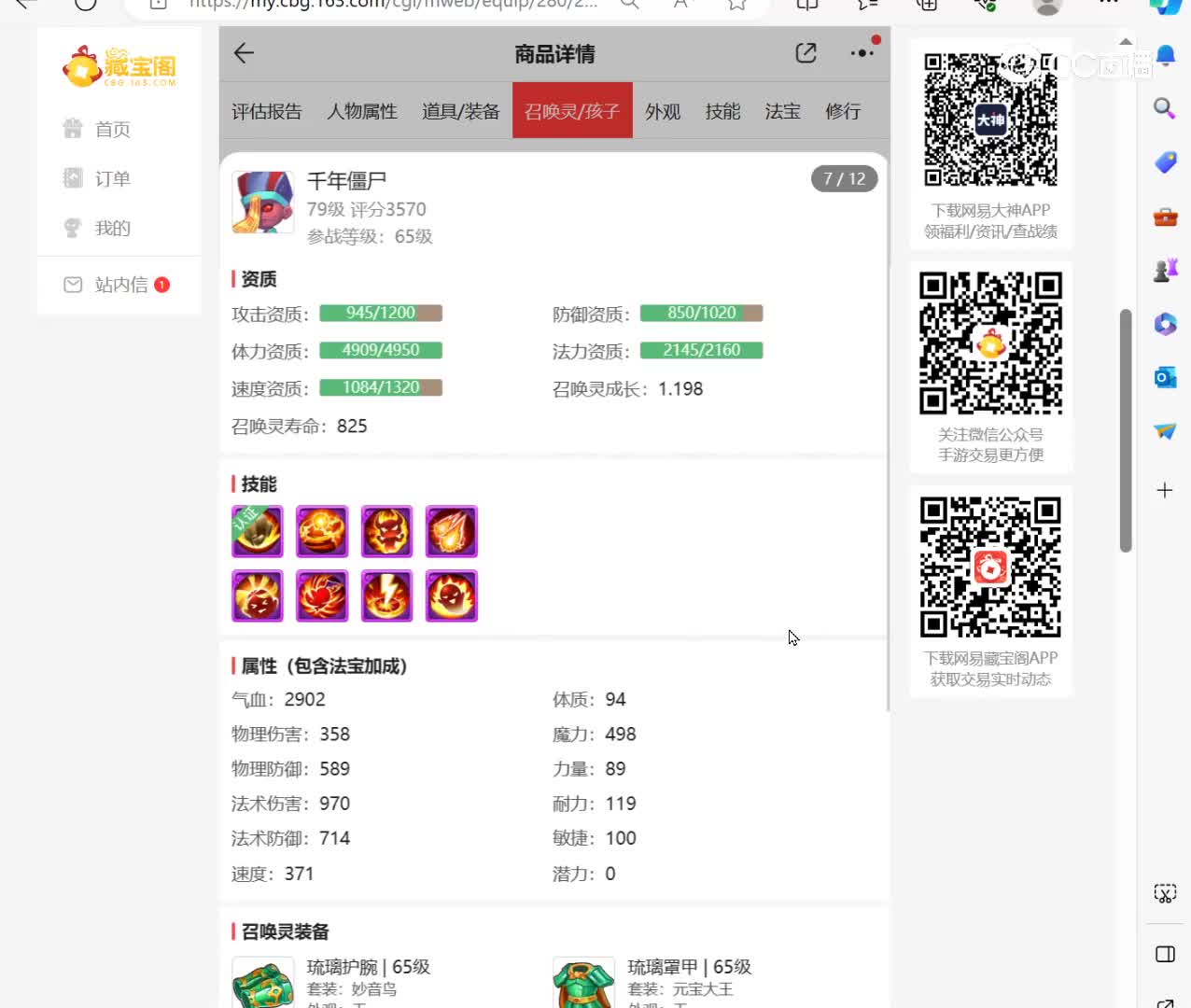Switch to 人物属性 tab
Image resolution: width=1191 pixels, height=1008 pixels.
click(362, 111)
